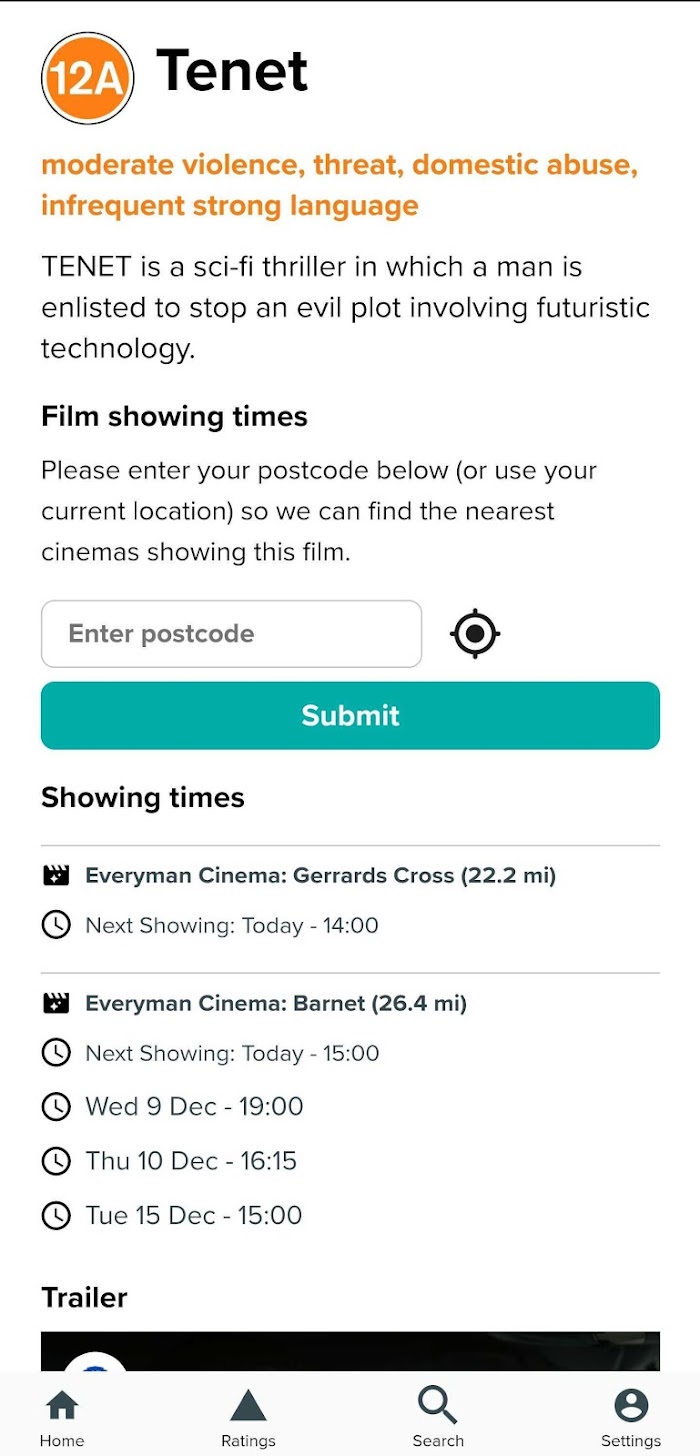The width and height of the screenshot is (700, 1456).
Task: Tap the Enter postcode field
Action: coord(231,634)
